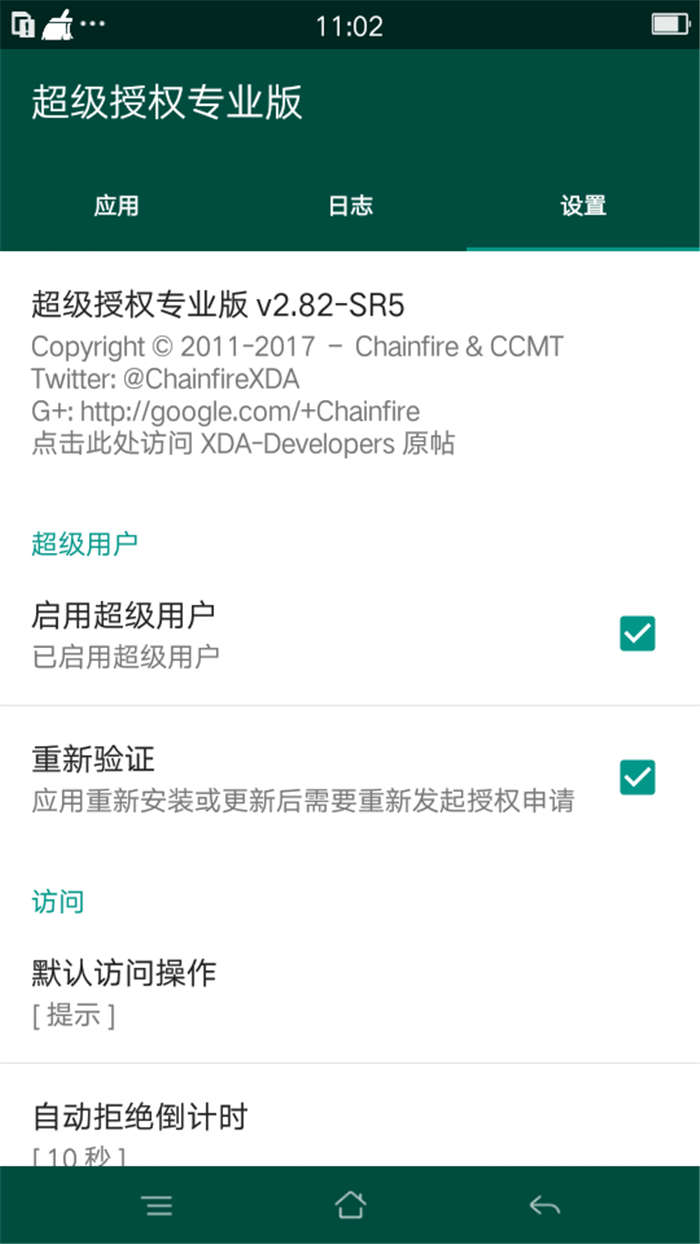Viewport: 700px width, 1244px height.
Task: Open the XDA-Developers 原帖 about entry
Action: click(x=243, y=443)
